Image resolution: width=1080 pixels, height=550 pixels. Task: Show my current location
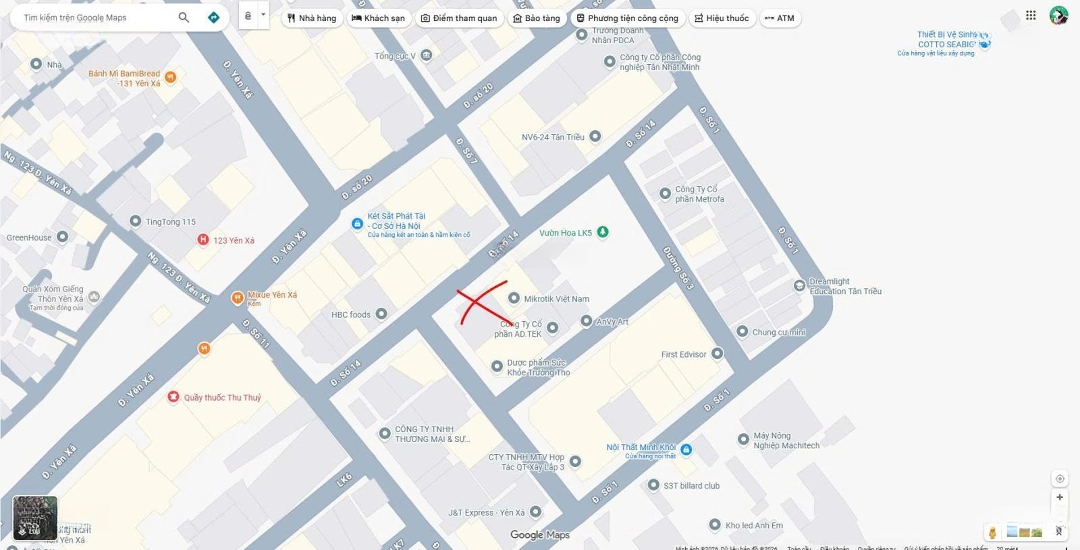(x=1059, y=478)
